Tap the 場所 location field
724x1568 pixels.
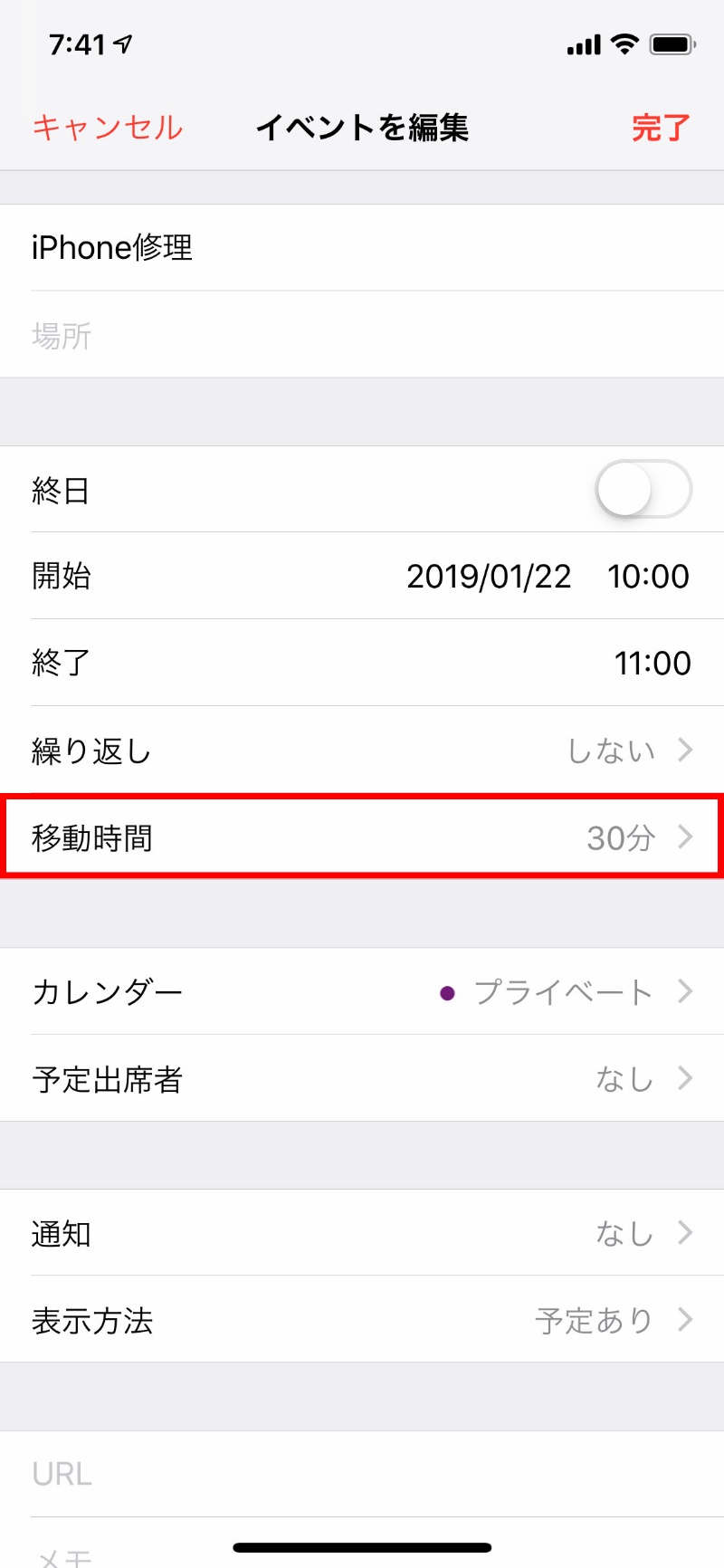coord(362,336)
